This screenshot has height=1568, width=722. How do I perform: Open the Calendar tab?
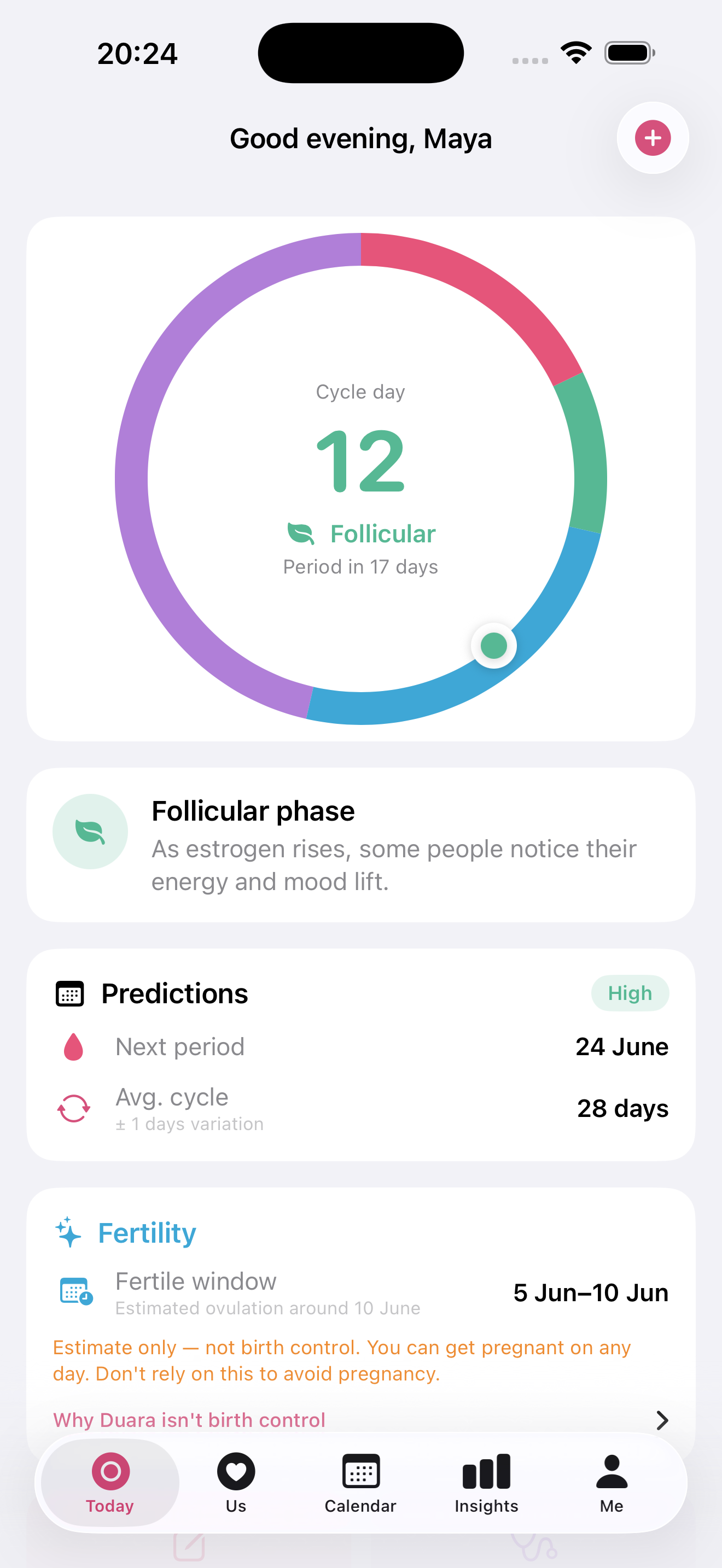(x=360, y=1483)
